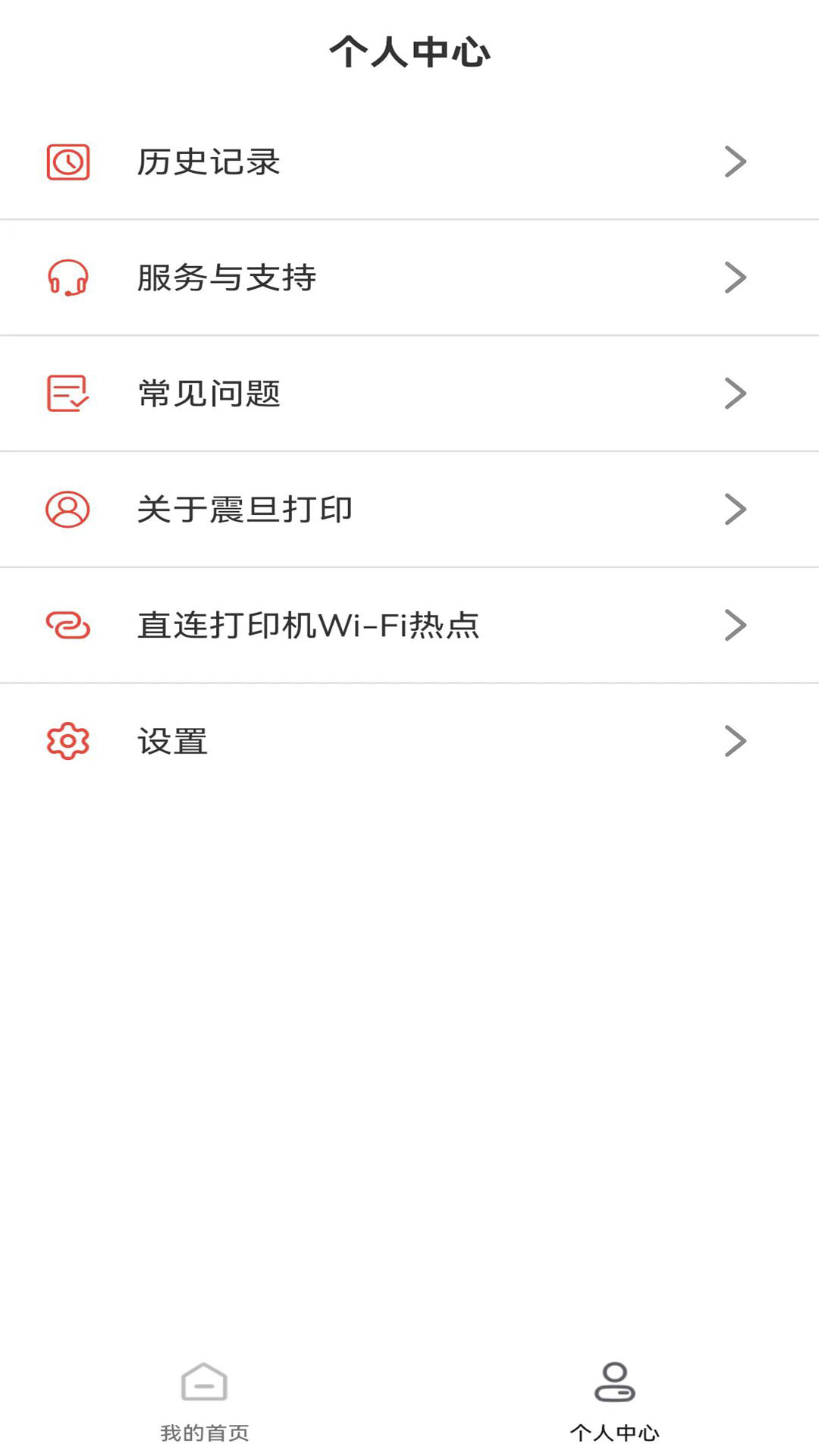
Task: Select the headset icon for 服务与支持
Action: click(x=67, y=278)
